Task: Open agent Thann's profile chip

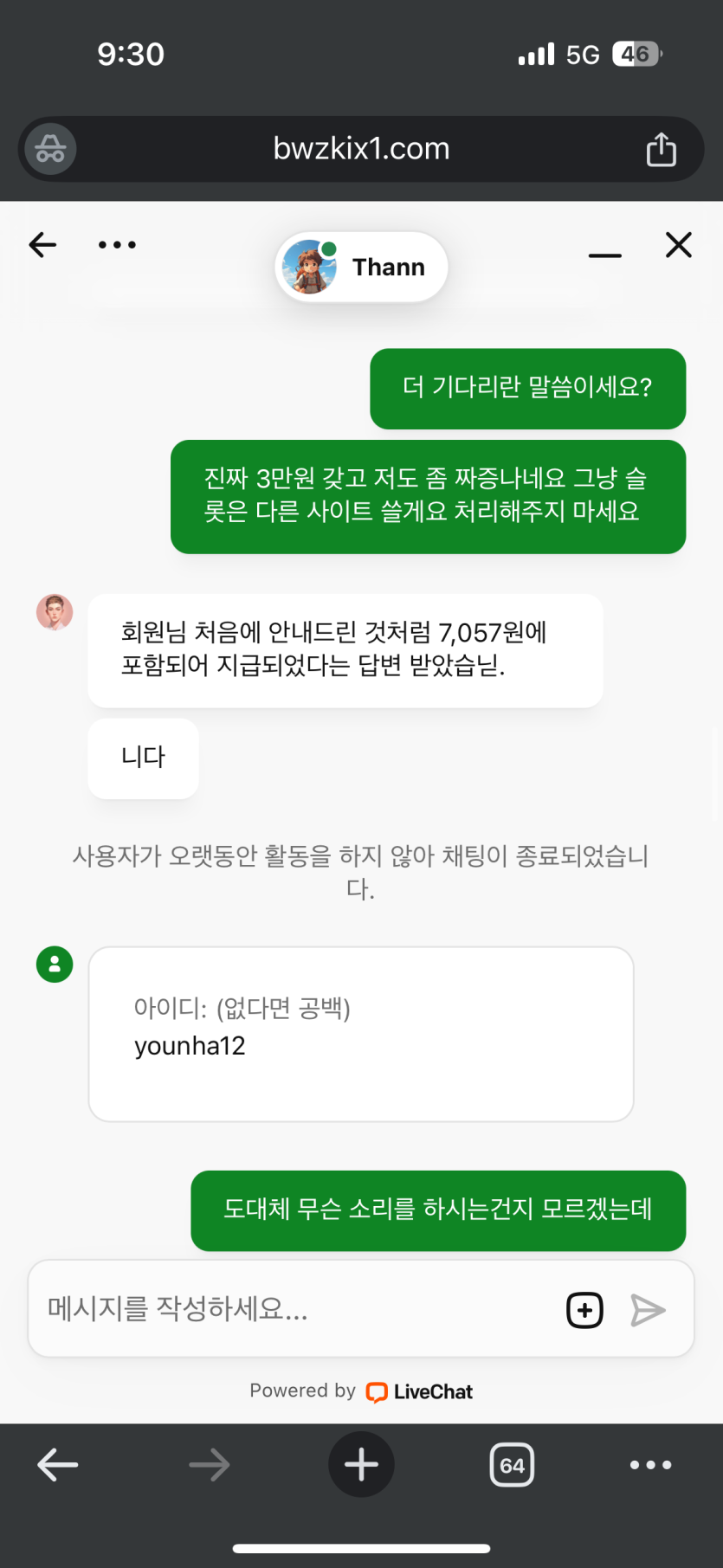Action: click(x=362, y=267)
